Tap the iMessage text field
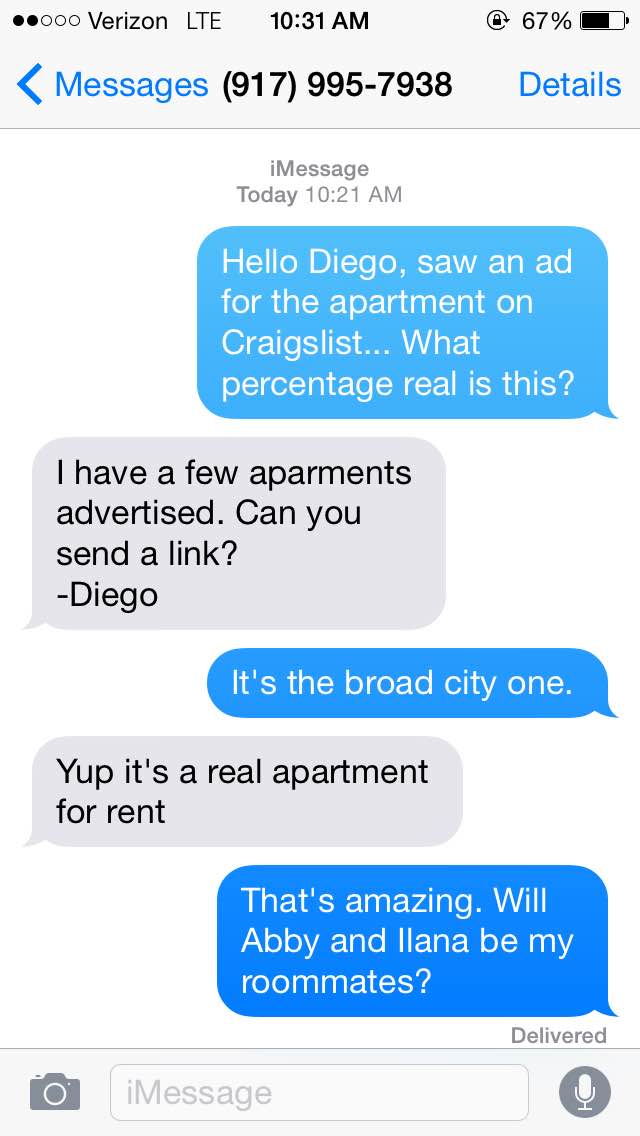Image resolution: width=640 pixels, height=1136 pixels. [x=320, y=1092]
